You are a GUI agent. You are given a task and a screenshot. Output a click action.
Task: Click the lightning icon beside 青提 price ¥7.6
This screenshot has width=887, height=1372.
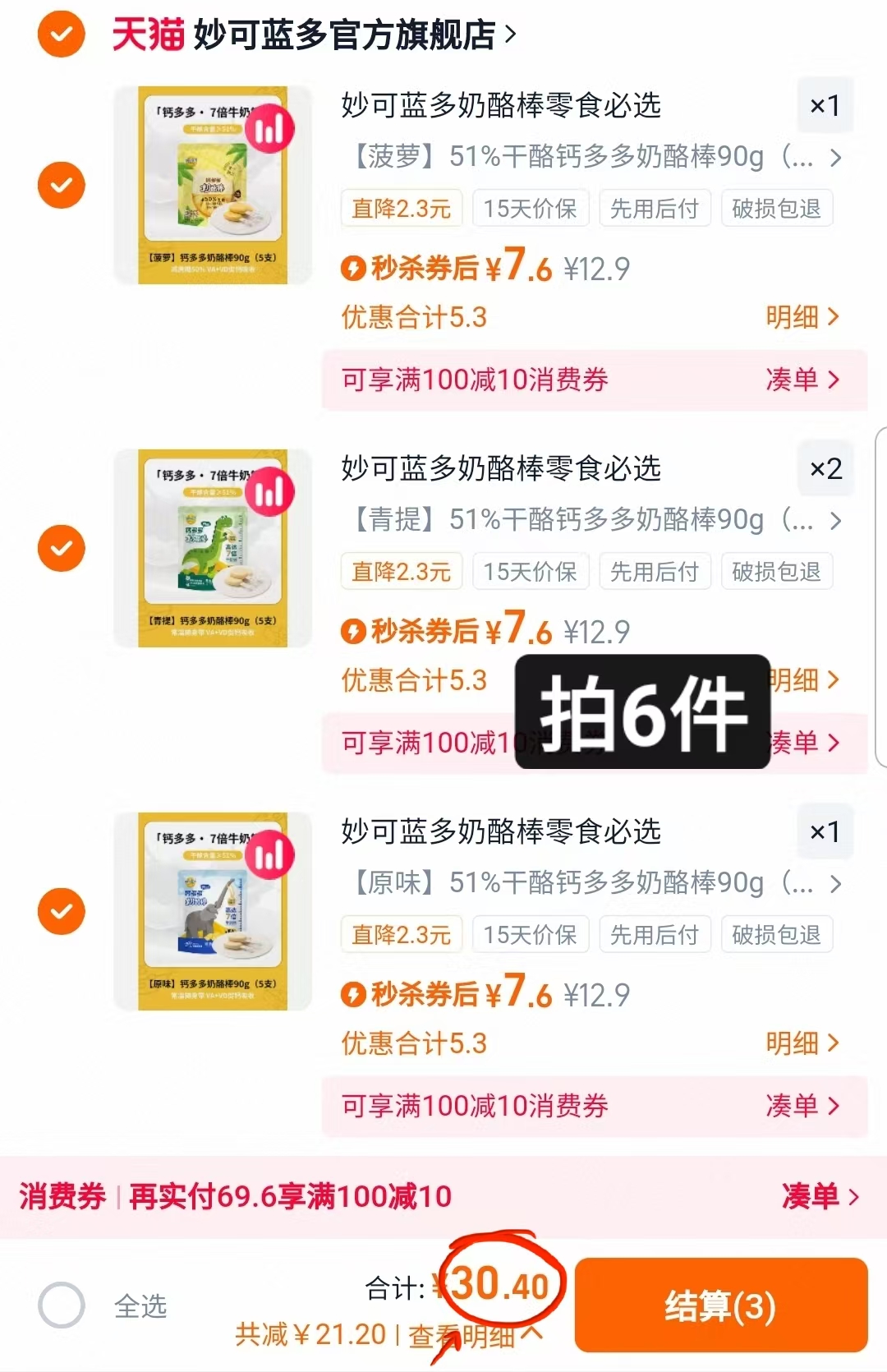point(353,631)
